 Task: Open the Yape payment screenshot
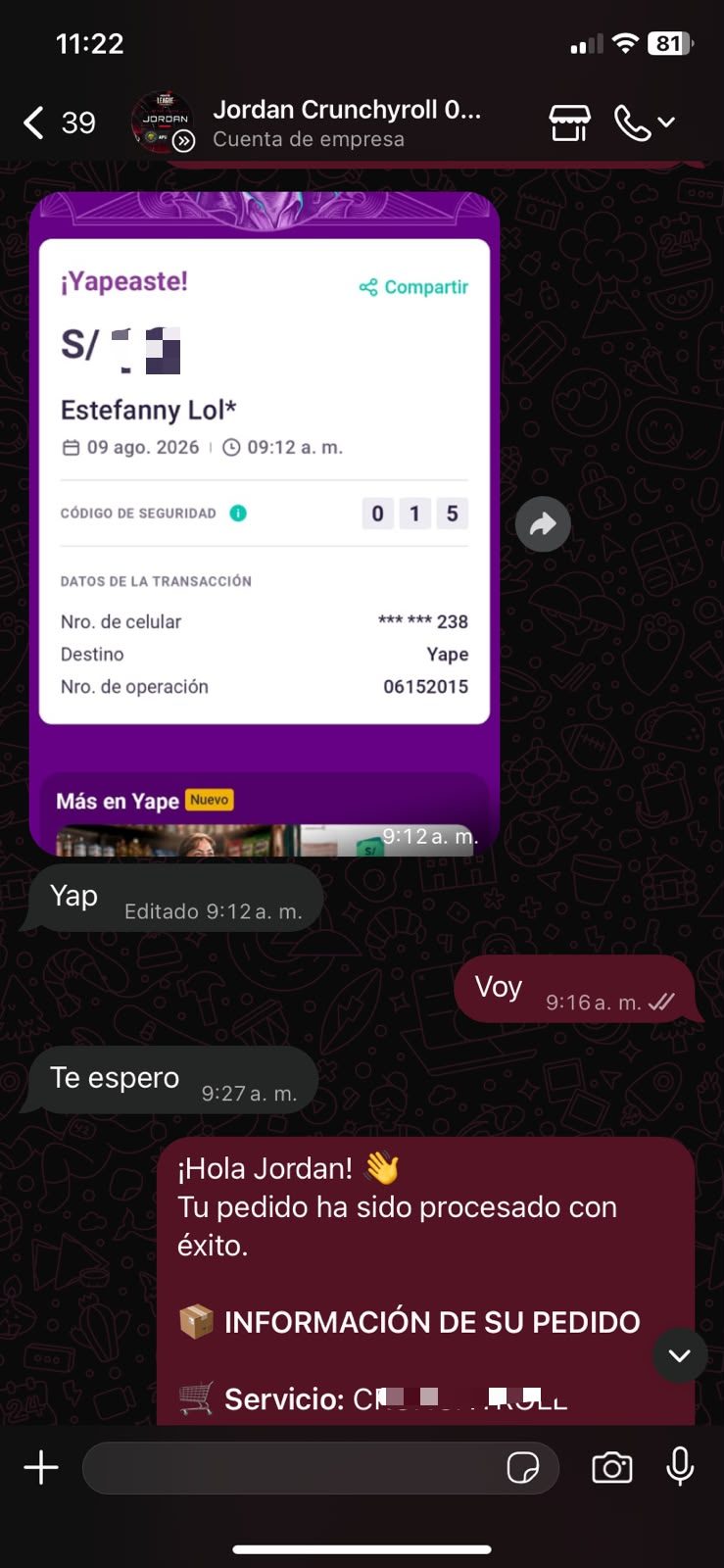pos(265,523)
